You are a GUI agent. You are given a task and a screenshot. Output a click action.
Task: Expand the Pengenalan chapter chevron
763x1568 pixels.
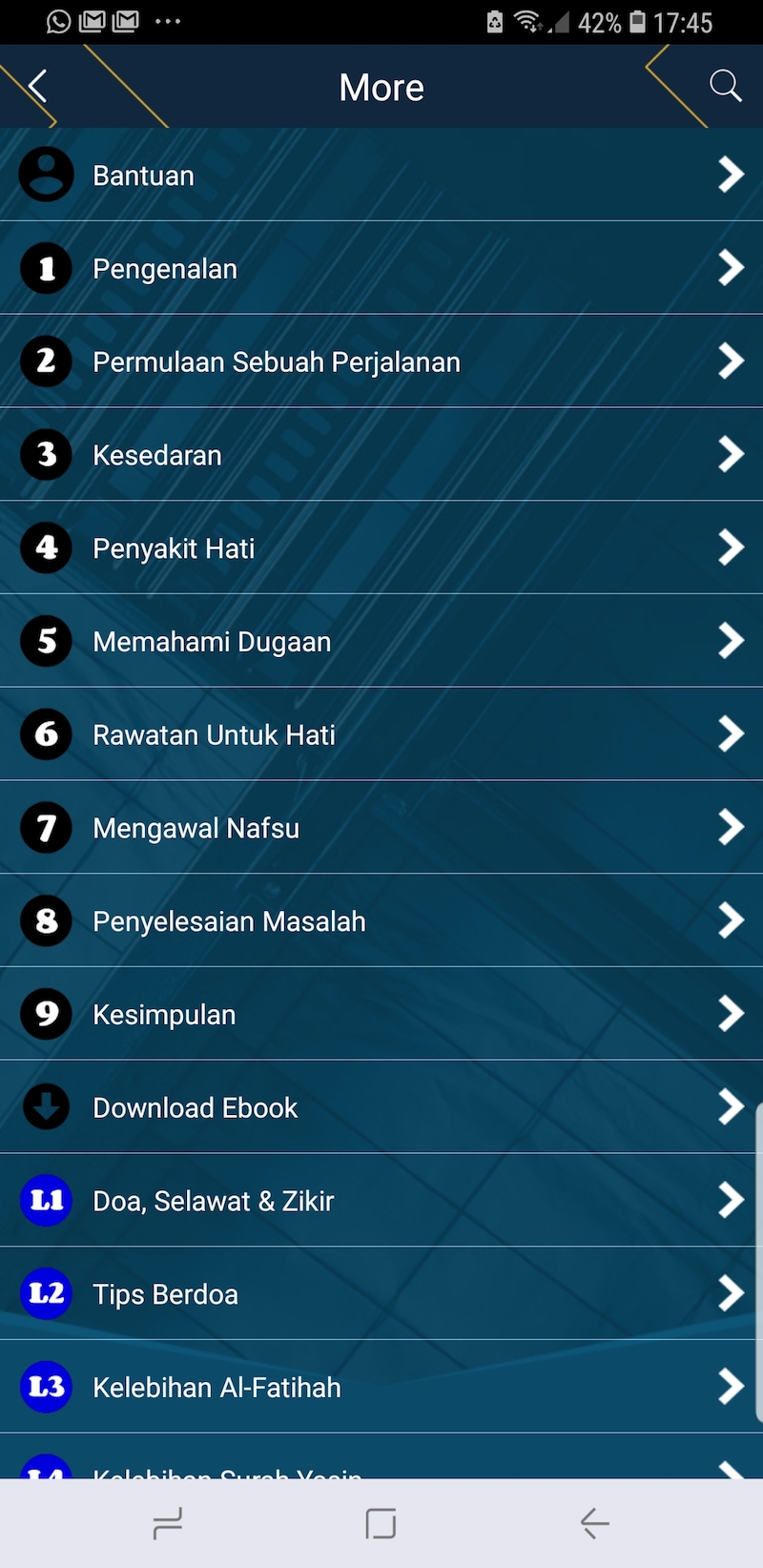coord(732,268)
